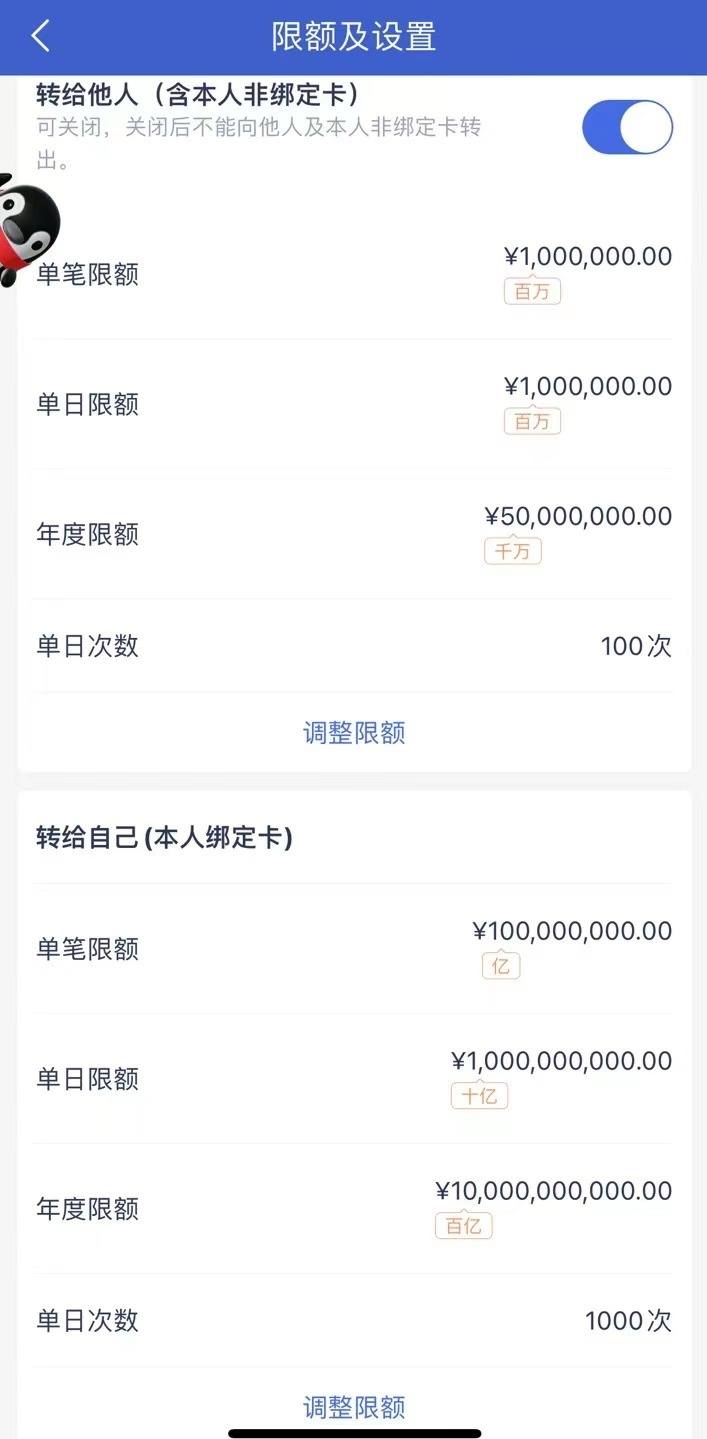Viewport: 707px width, 1439px height.
Task: Tap 调整限额 under the 转给他人 section
Action: 354,733
